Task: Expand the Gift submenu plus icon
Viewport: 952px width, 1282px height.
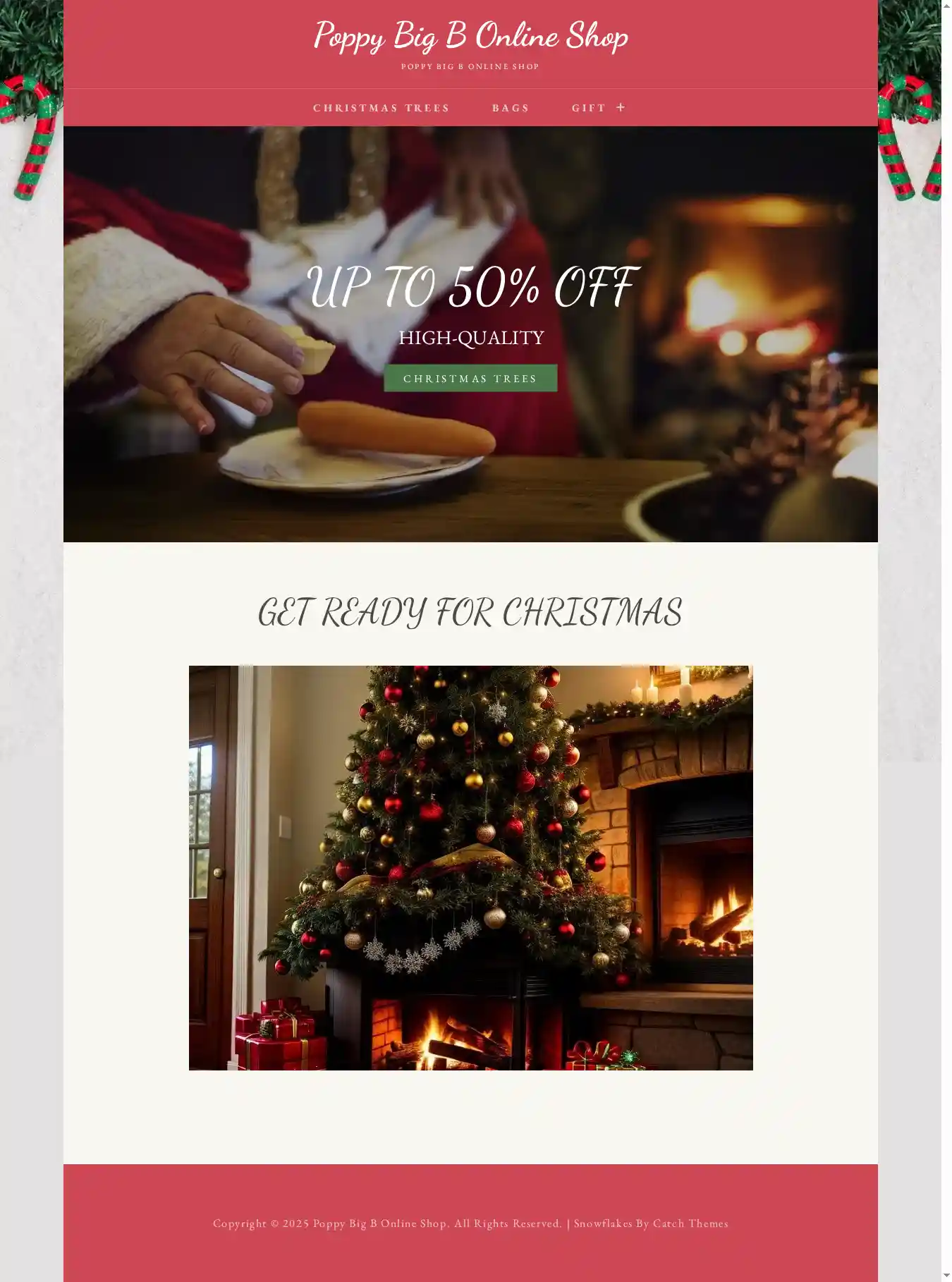Action: (x=621, y=107)
